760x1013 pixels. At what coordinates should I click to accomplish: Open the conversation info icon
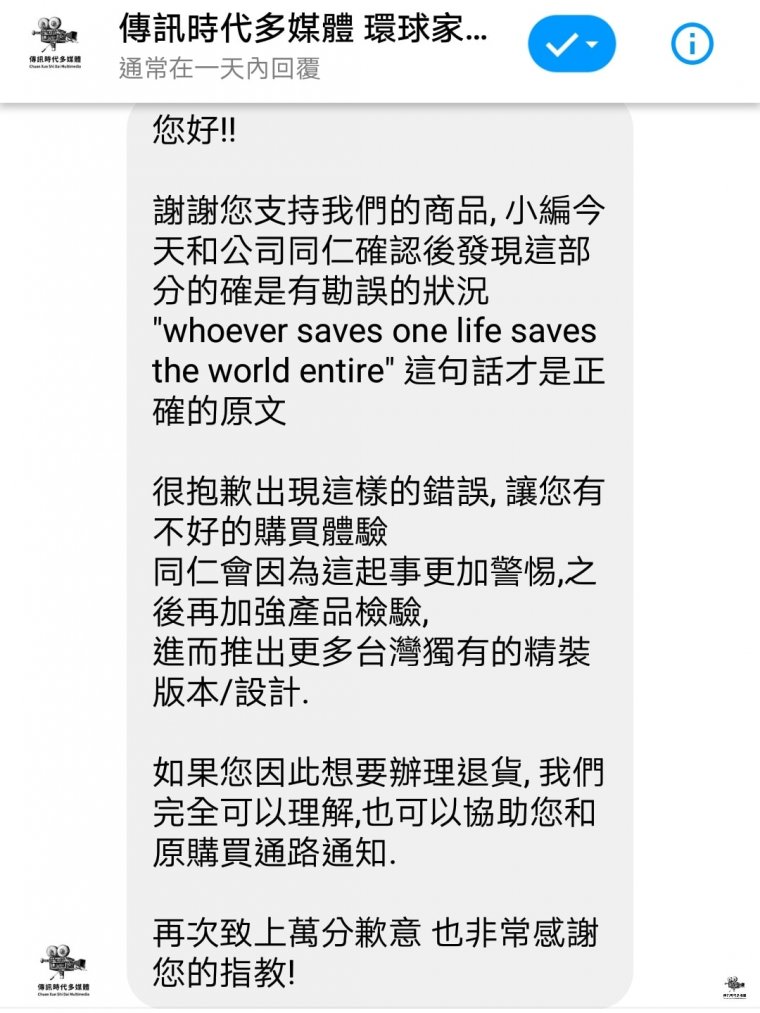[x=691, y=44]
